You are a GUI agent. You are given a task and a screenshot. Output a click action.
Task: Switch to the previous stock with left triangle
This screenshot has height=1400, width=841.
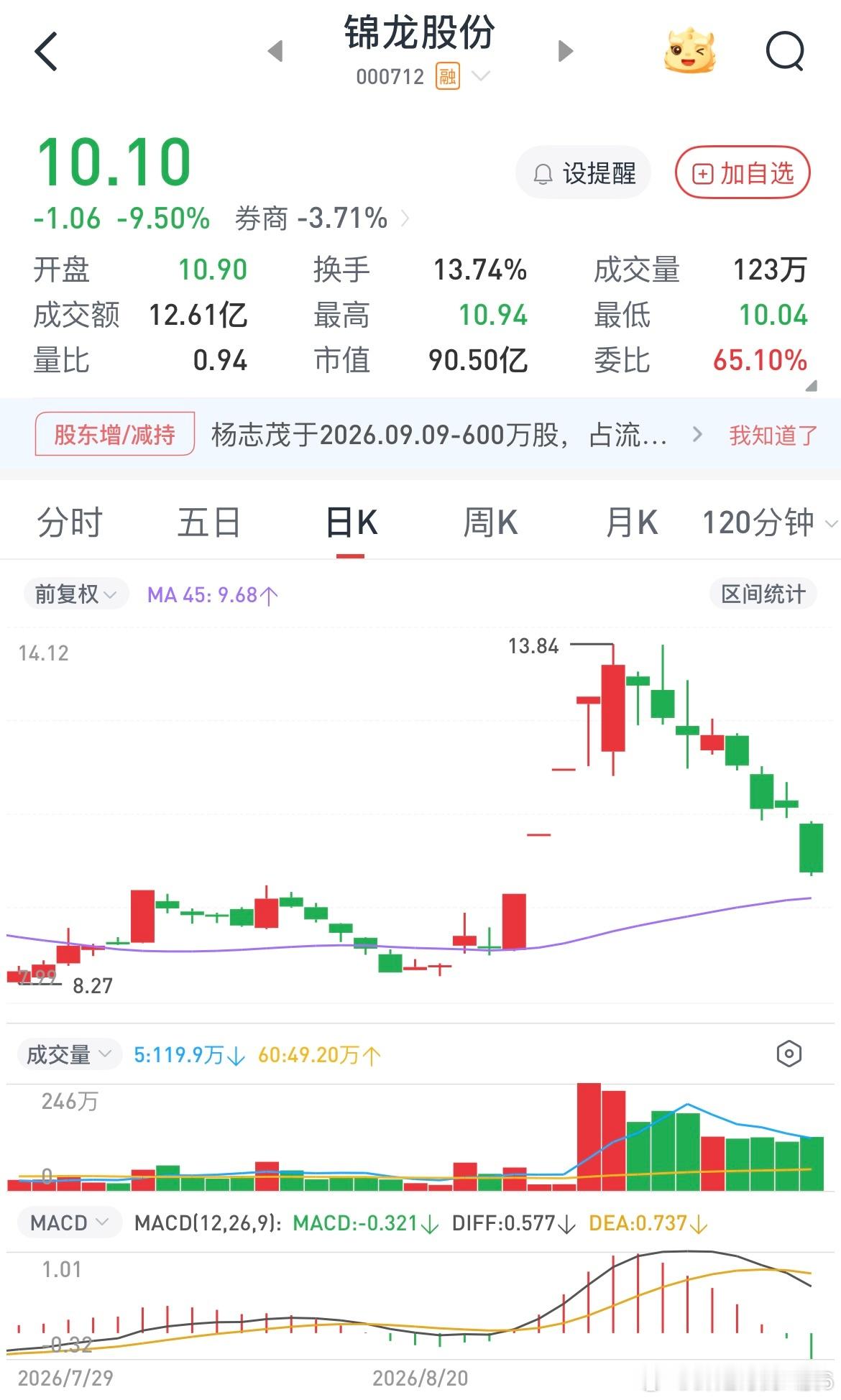pos(275,51)
